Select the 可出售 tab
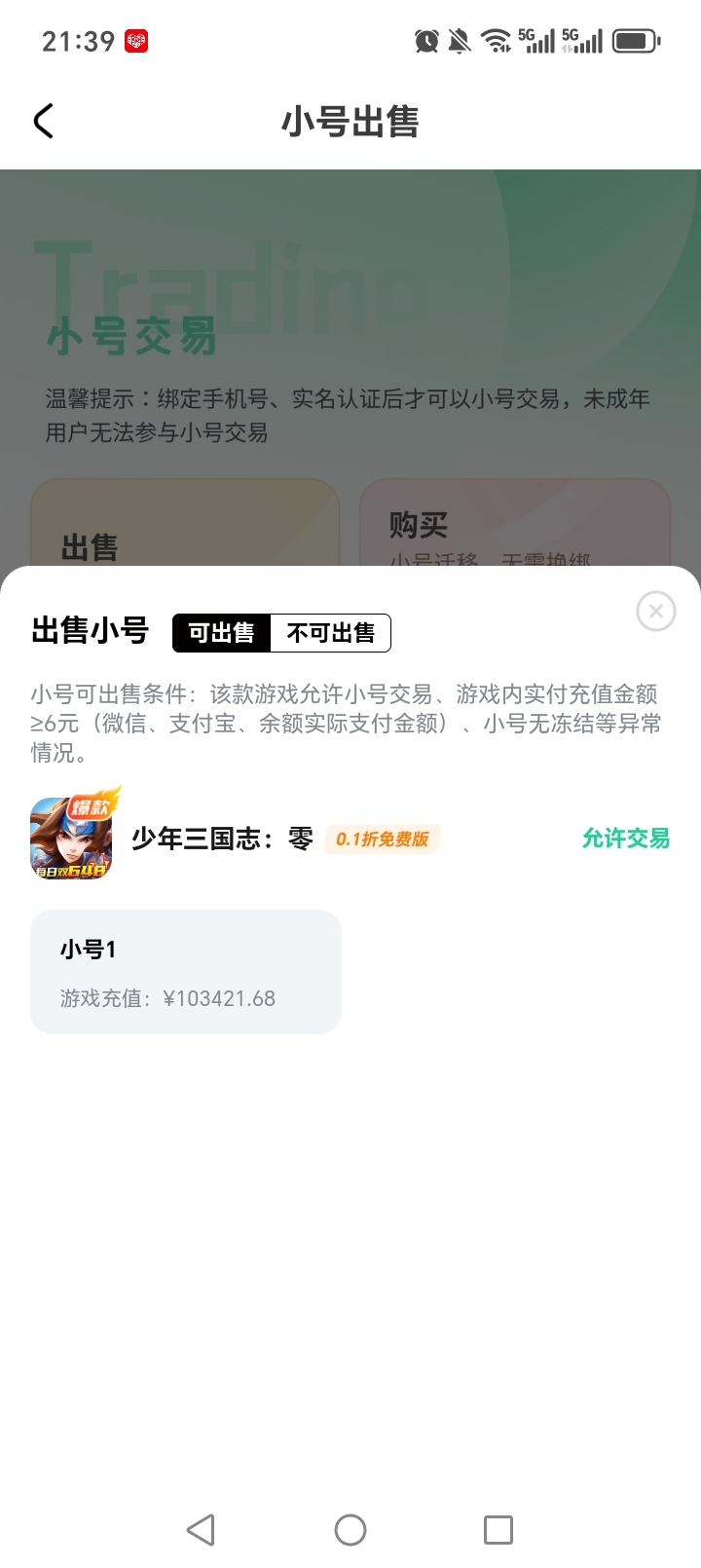Viewport: 701px width, 1568px height. tap(221, 633)
